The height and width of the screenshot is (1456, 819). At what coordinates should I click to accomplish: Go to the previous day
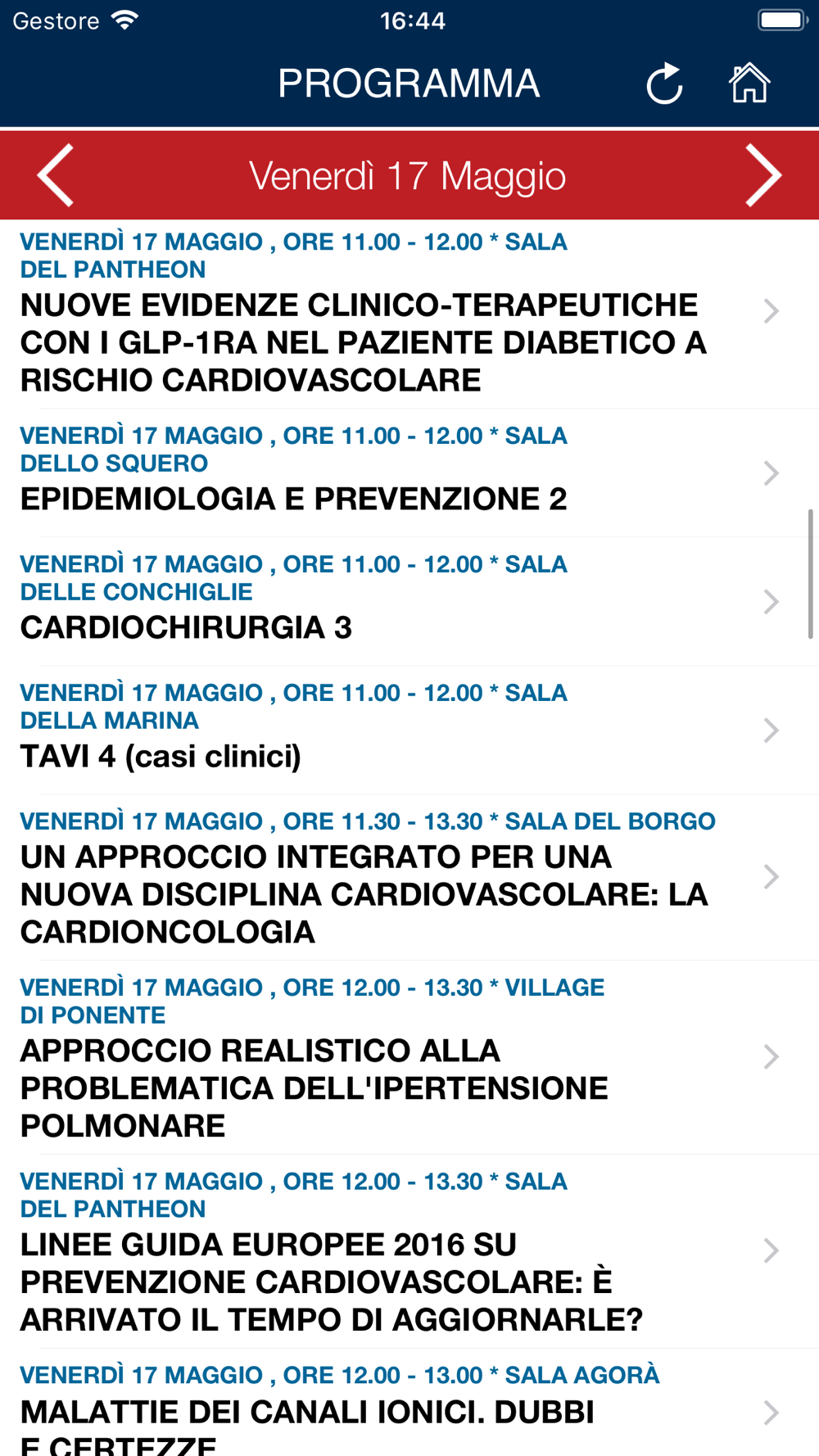[56, 175]
